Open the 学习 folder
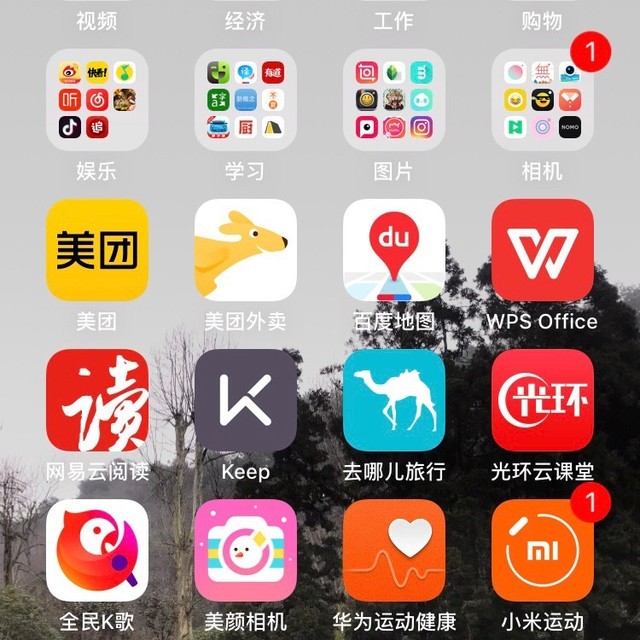Screen dimensions: 640x640 (x=245, y=100)
